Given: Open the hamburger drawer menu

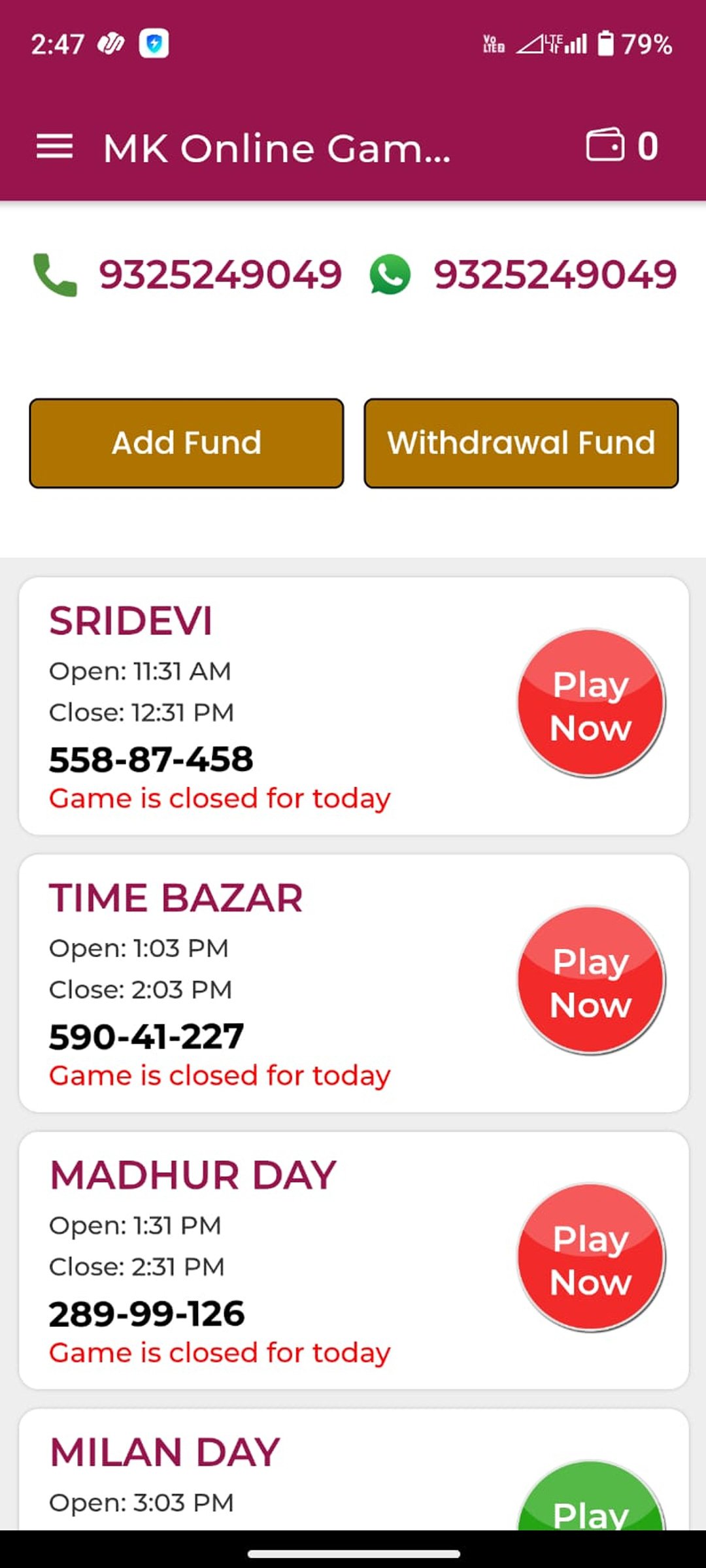Looking at the screenshot, I should pos(54,146).
